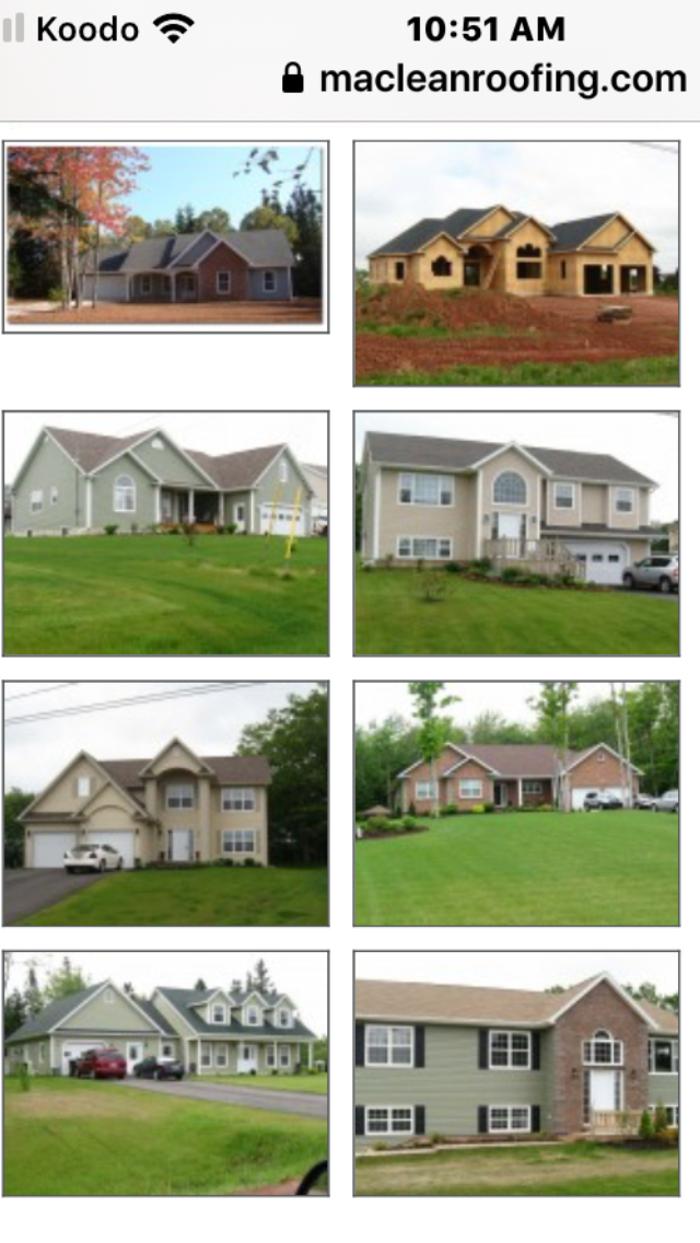Open tan two-storey house with white car
Viewport: 700px width, 1243px height.
click(165, 803)
